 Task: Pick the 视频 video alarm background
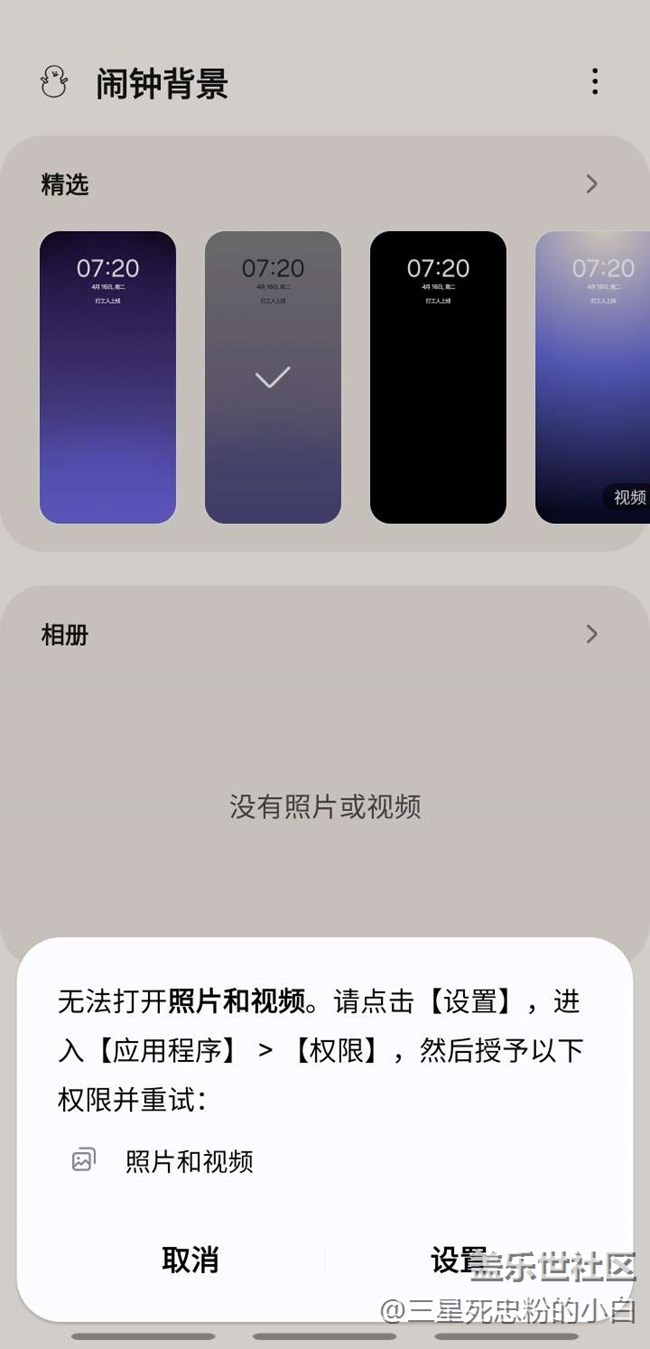(593, 377)
